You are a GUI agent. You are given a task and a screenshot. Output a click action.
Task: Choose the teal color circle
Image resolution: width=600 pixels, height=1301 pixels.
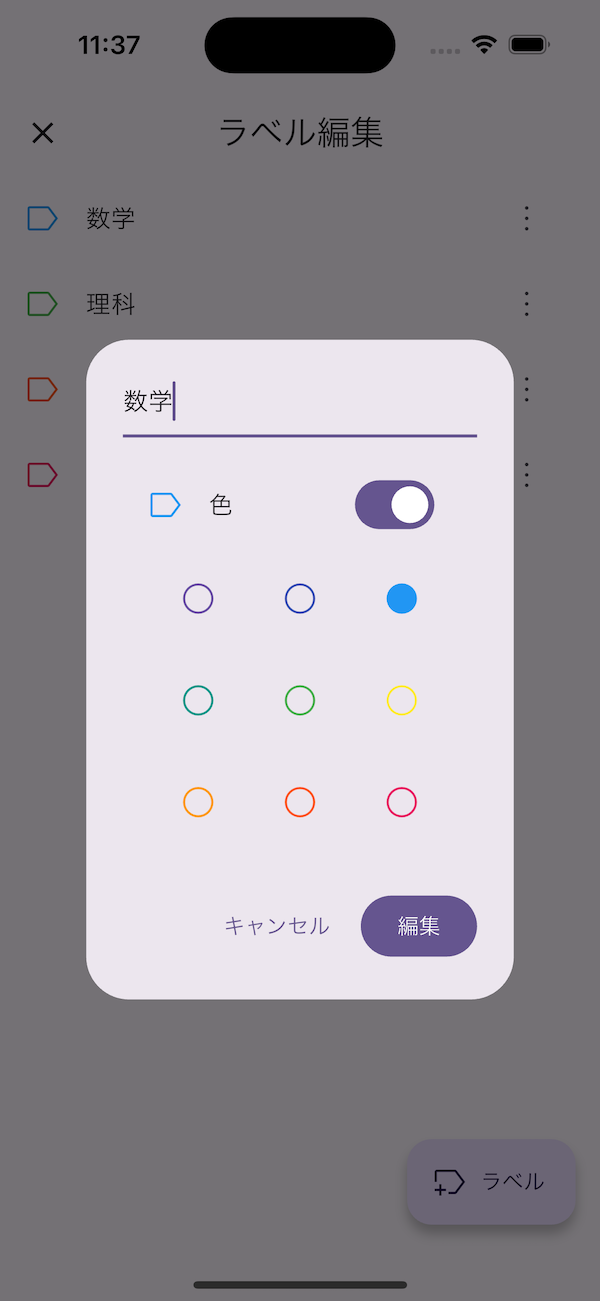point(198,700)
